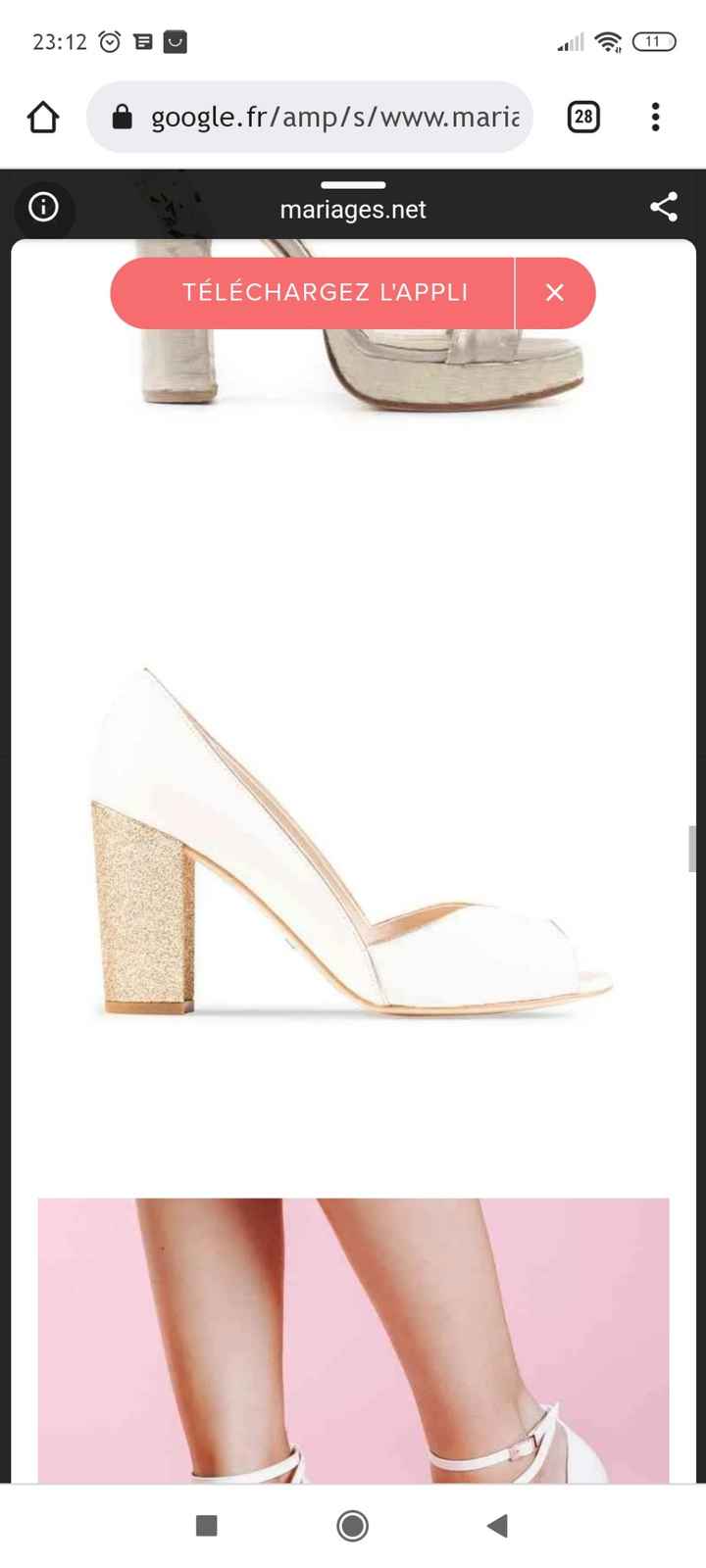Viewport: 706px width, 1568px height.
Task: Tap the Android recent apps square button
Action: (208, 1526)
